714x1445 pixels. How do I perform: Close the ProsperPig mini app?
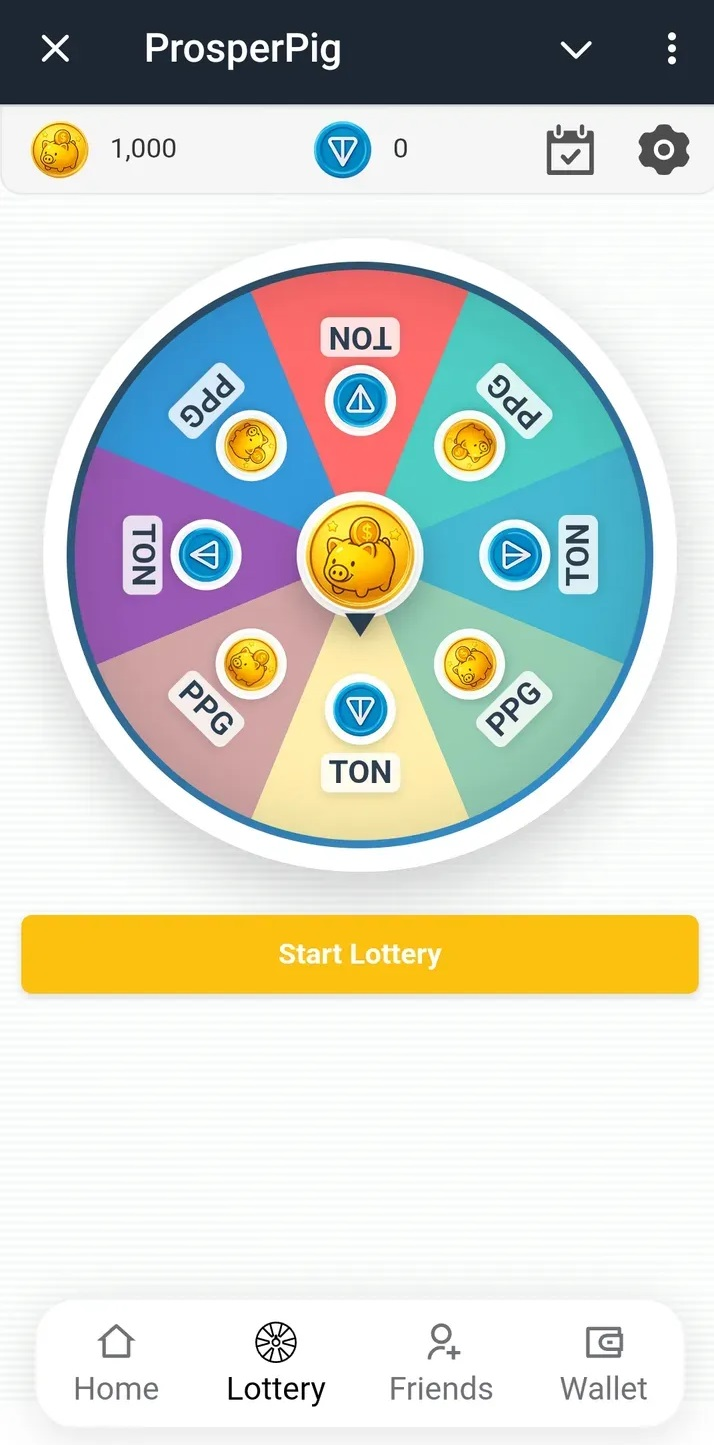point(55,49)
